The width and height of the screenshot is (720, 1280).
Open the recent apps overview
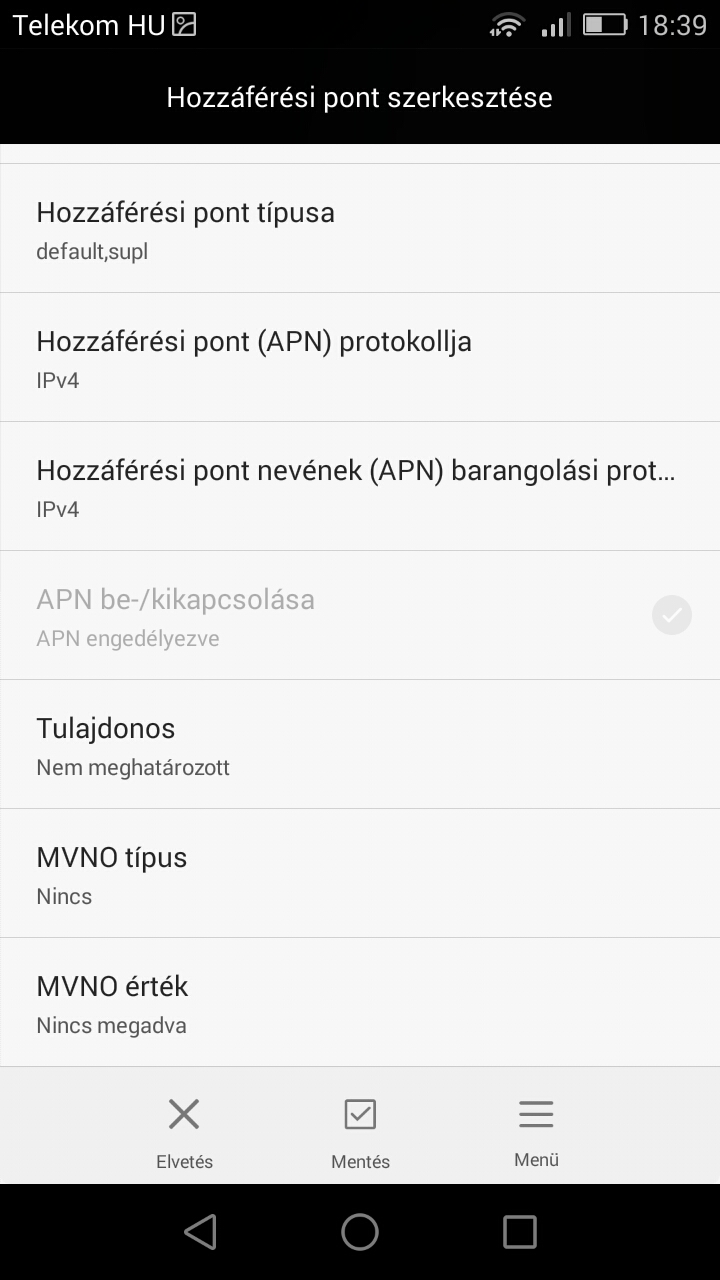[520, 1232]
